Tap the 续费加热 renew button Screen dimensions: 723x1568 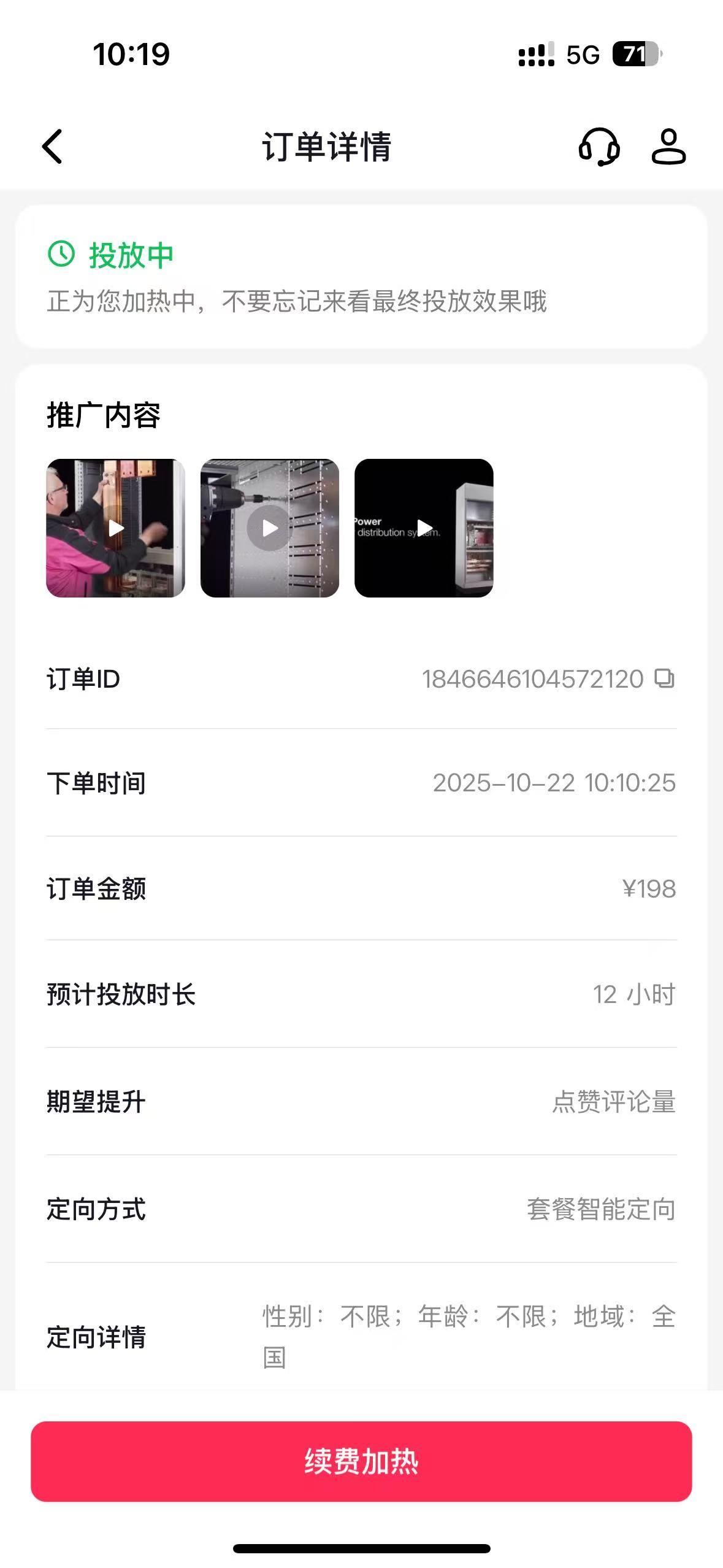361,1461
